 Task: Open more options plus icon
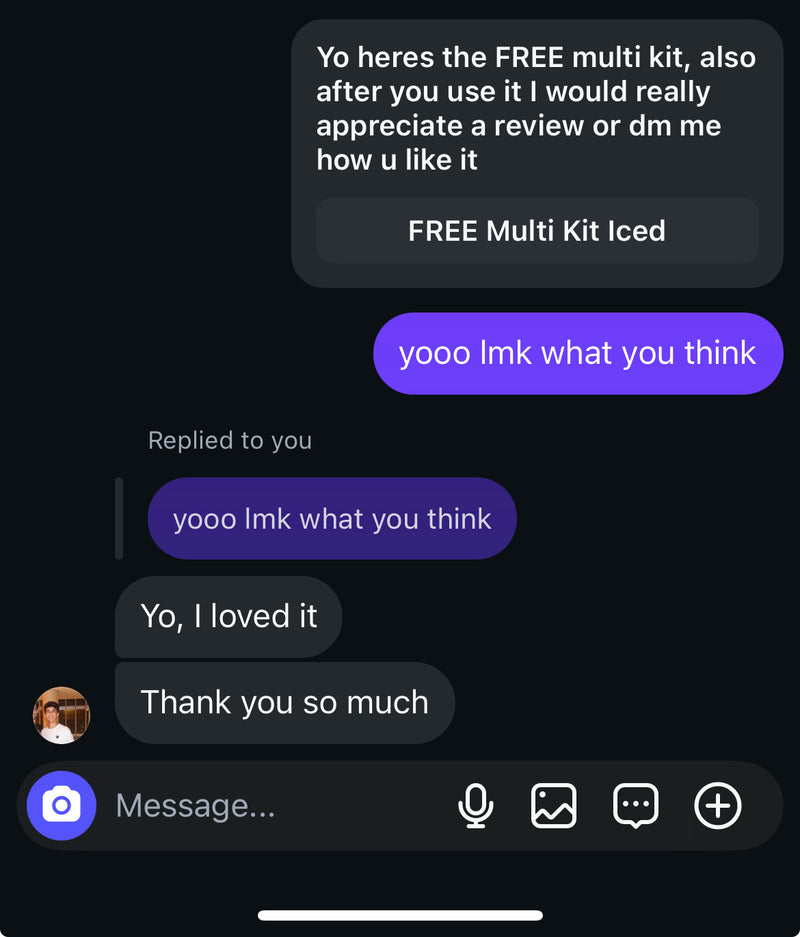point(718,805)
